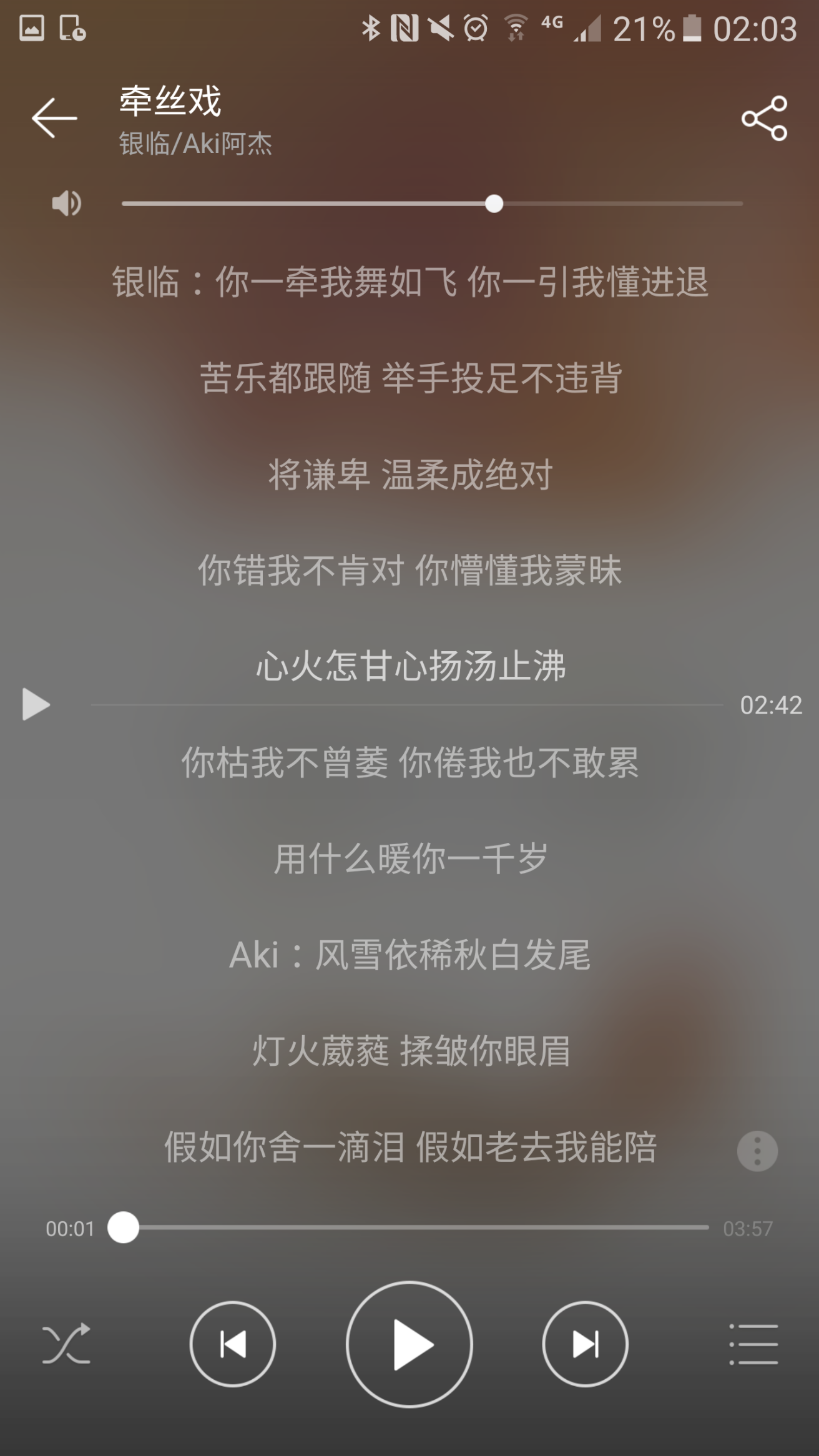Play from the highlighted lyric line
The image size is (819, 1456).
[36, 704]
